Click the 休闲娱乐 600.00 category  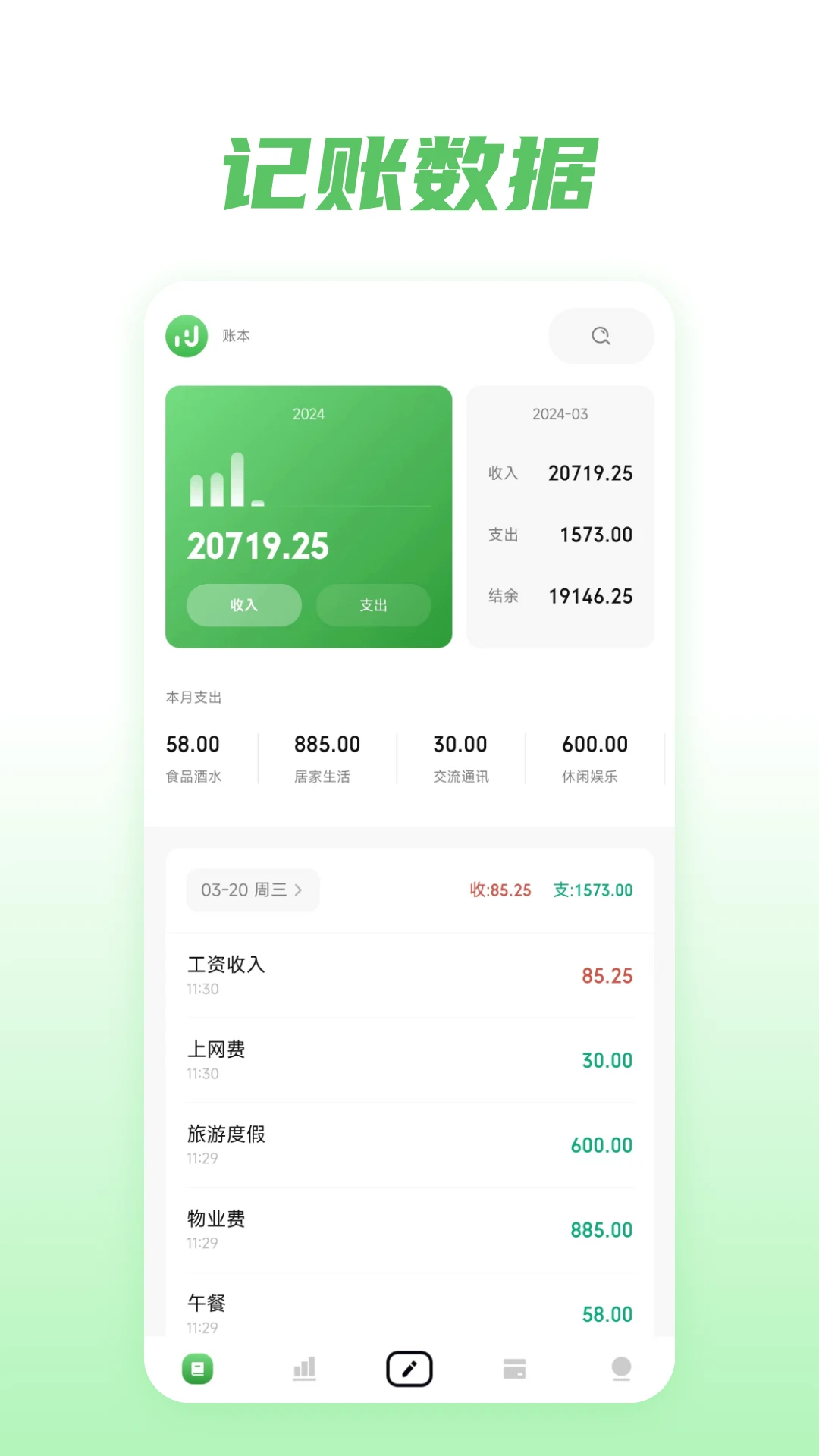595,757
